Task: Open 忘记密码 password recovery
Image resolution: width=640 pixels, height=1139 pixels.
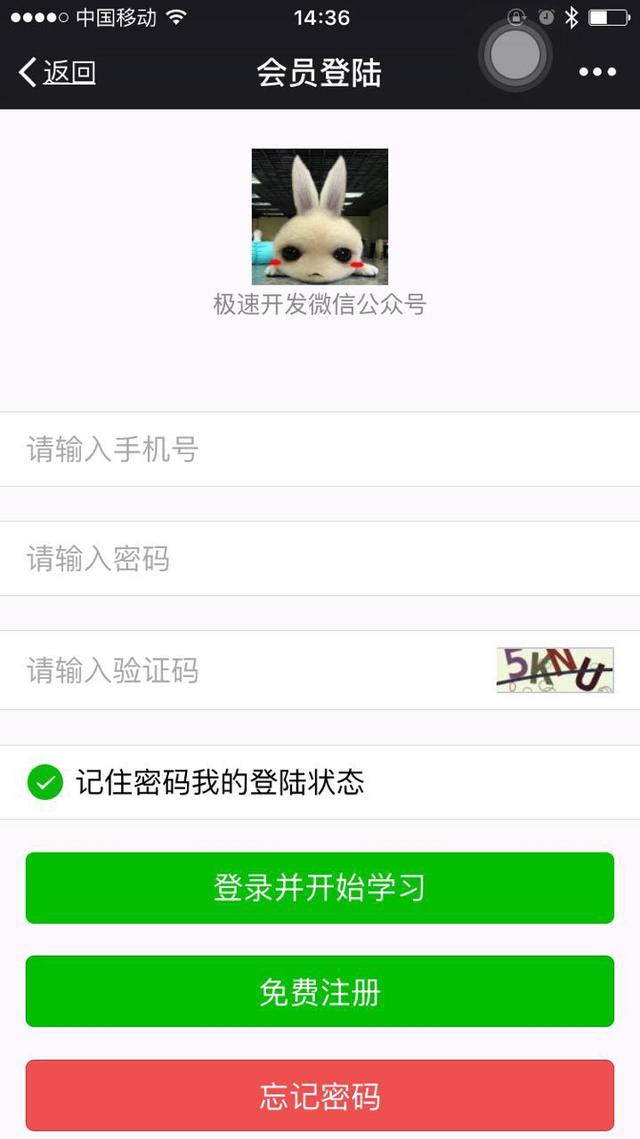Action: (x=320, y=1095)
